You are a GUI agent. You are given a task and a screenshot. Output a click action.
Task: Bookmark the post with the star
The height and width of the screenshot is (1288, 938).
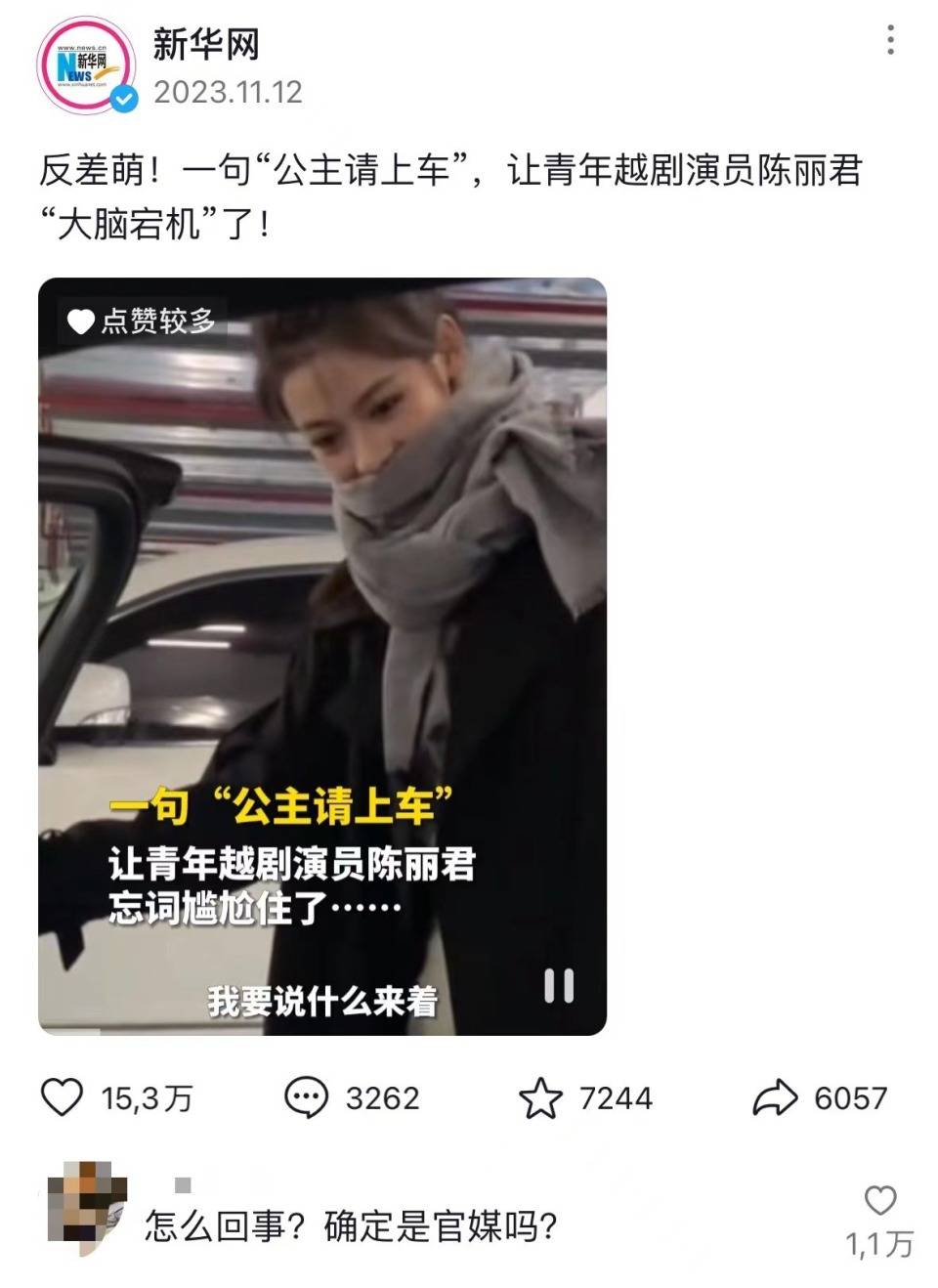click(x=540, y=1097)
